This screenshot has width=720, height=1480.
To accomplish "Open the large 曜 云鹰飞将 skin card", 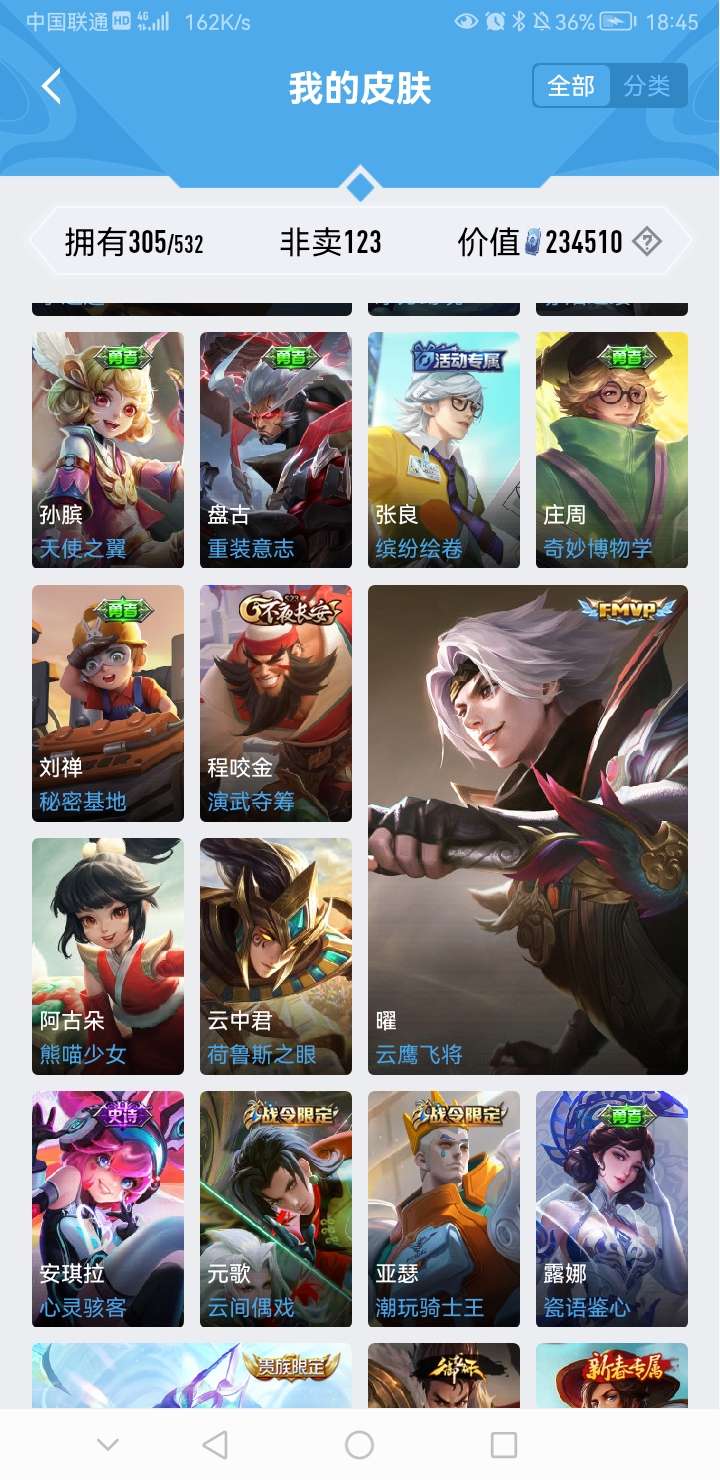I will tap(528, 830).
